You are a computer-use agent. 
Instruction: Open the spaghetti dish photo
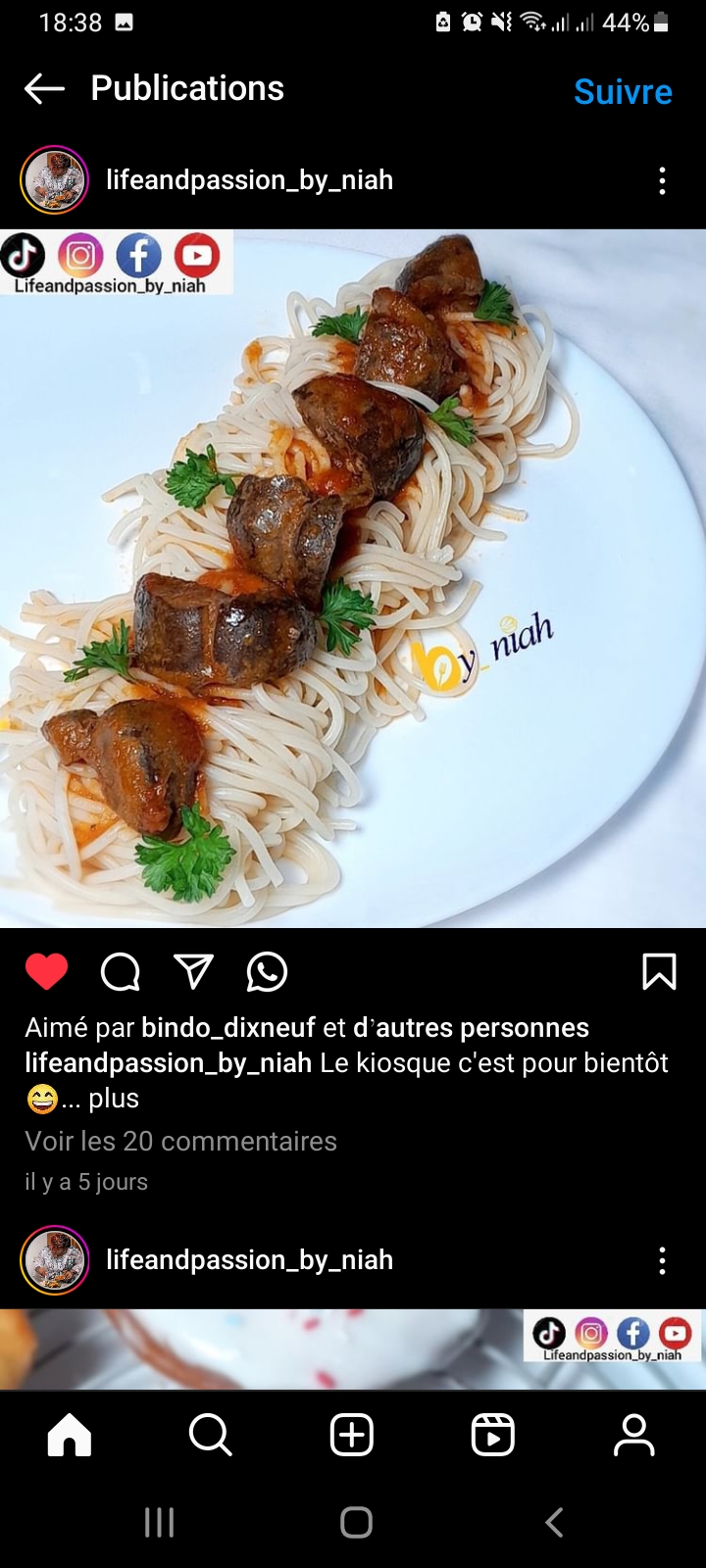coord(353,578)
